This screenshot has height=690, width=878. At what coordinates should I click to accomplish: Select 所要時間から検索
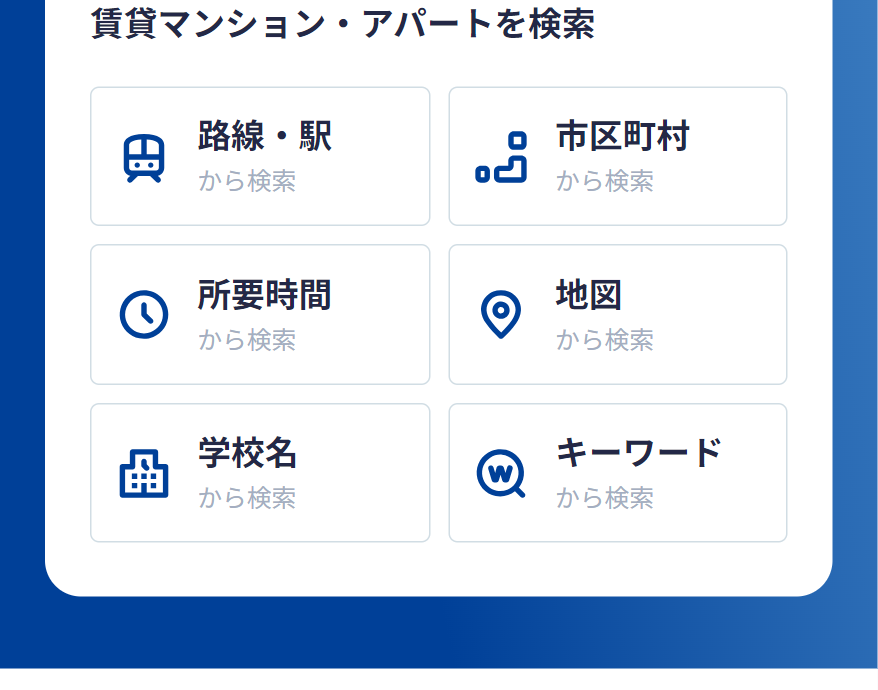[x=260, y=314]
